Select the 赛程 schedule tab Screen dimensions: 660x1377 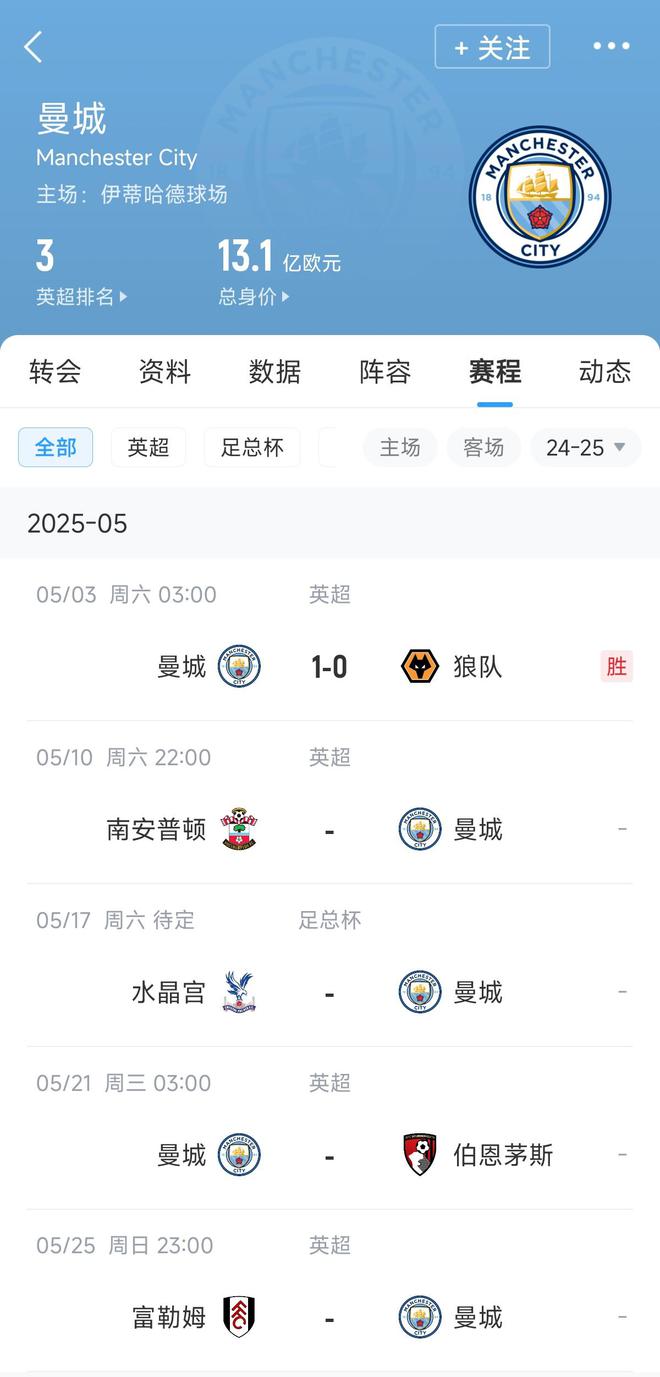coord(495,372)
